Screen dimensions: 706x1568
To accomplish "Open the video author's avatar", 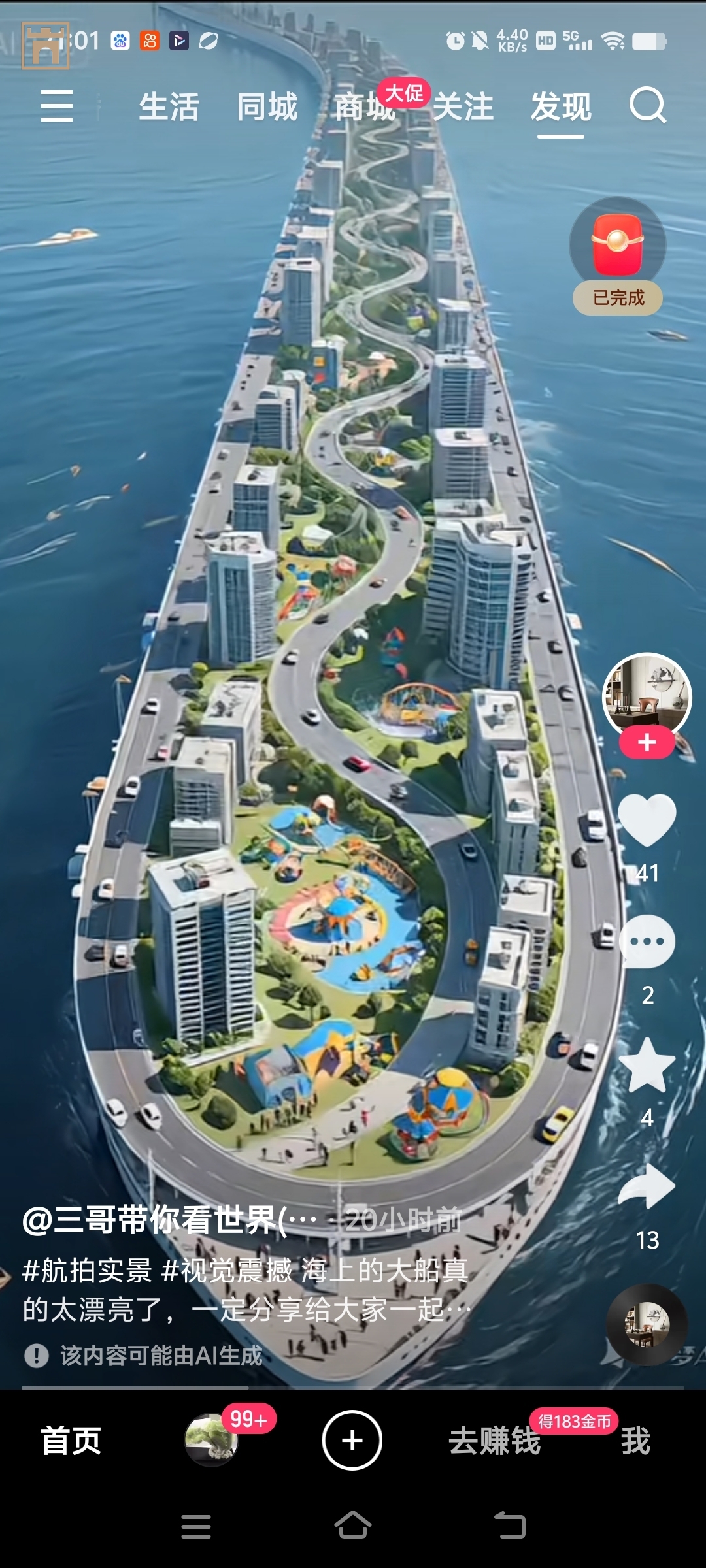I will tap(647, 694).
